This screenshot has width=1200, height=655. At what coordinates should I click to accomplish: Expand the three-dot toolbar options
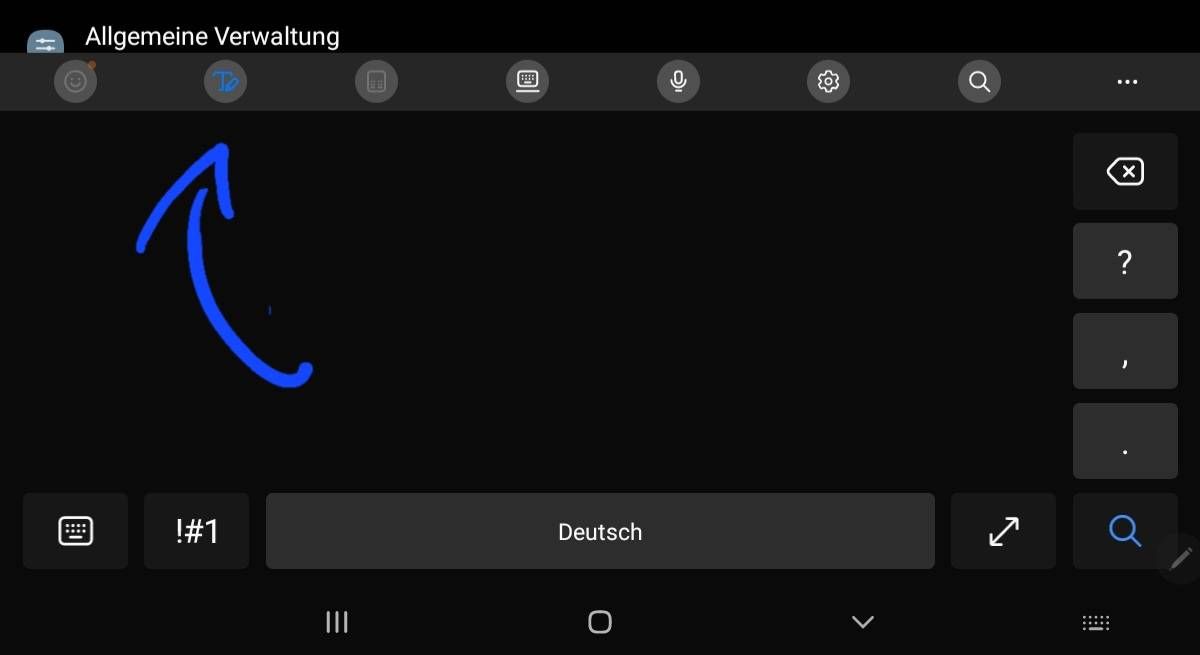pyautogui.click(x=1127, y=82)
